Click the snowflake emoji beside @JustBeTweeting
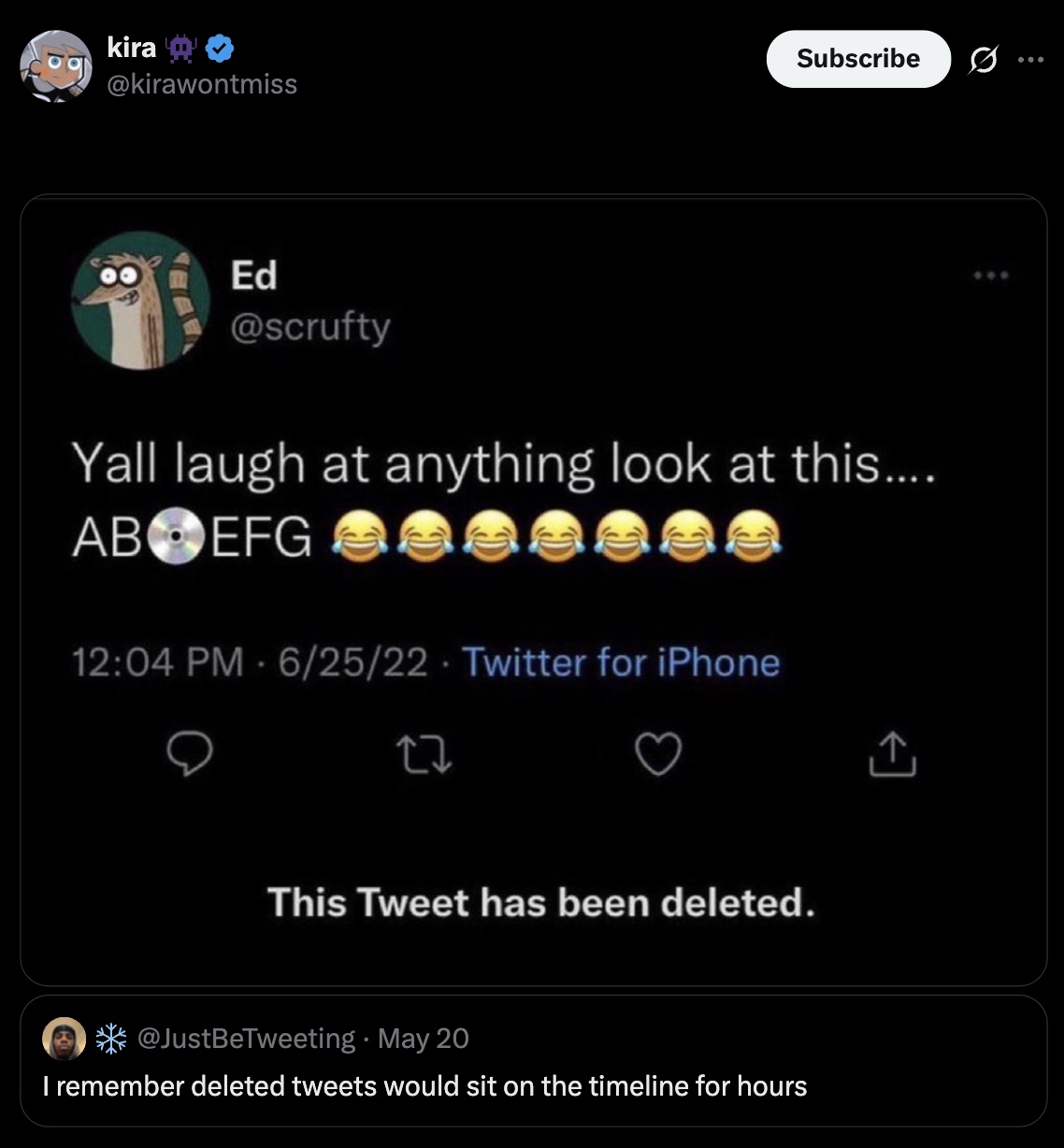This screenshot has width=1064, height=1148. point(109,1038)
